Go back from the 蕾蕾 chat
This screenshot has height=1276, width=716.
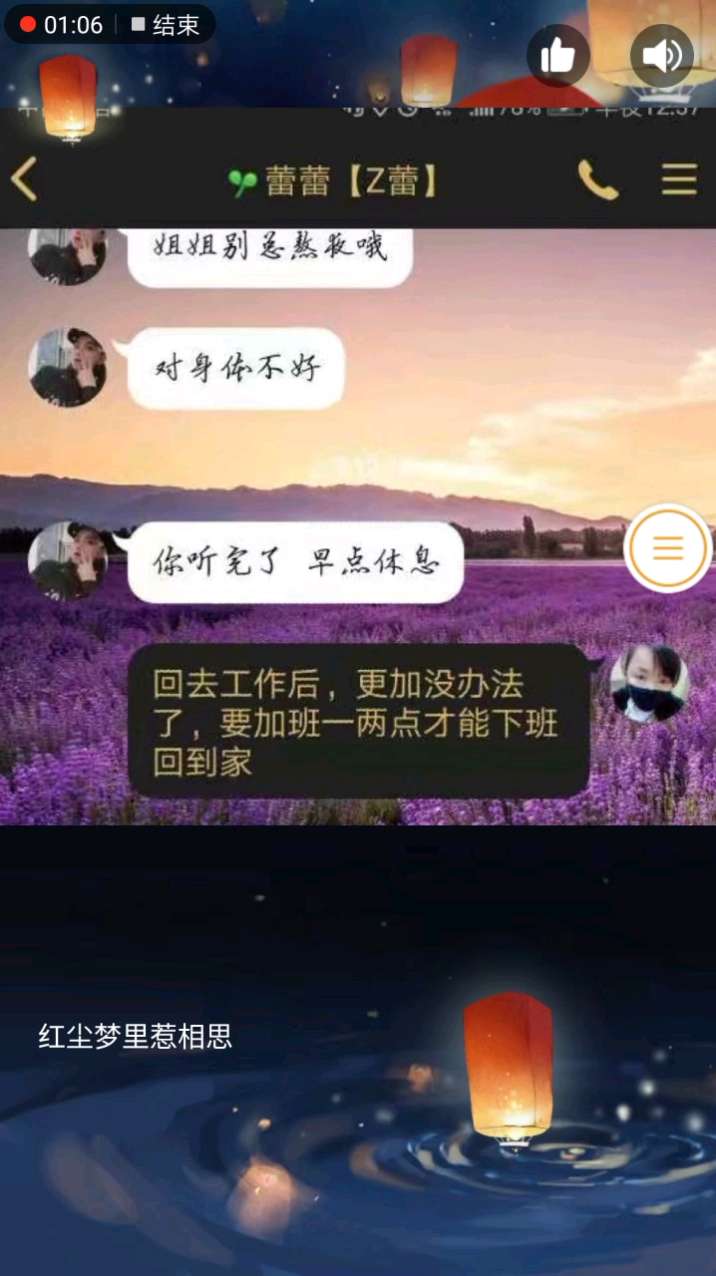point(25,180)
